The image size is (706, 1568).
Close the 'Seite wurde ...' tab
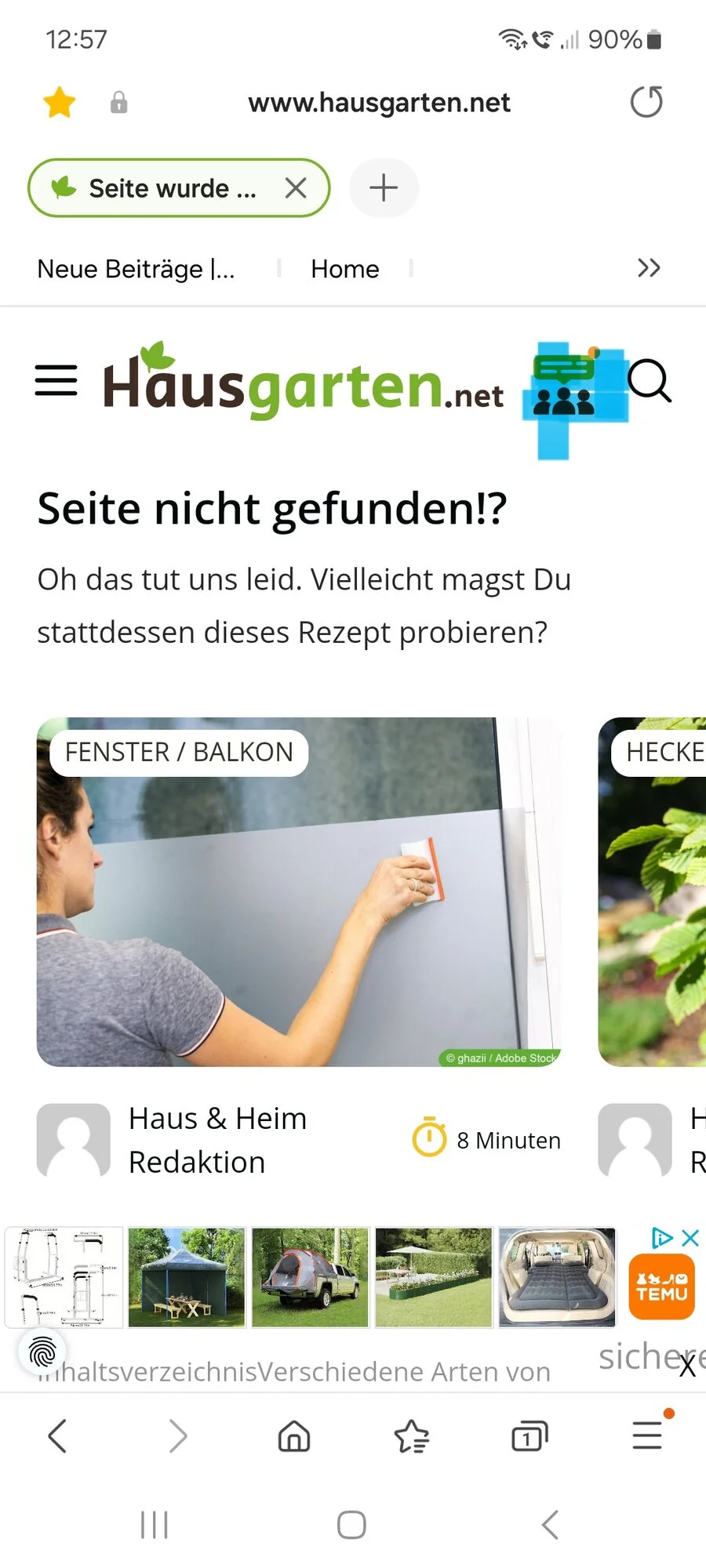[x=296, y=188]
